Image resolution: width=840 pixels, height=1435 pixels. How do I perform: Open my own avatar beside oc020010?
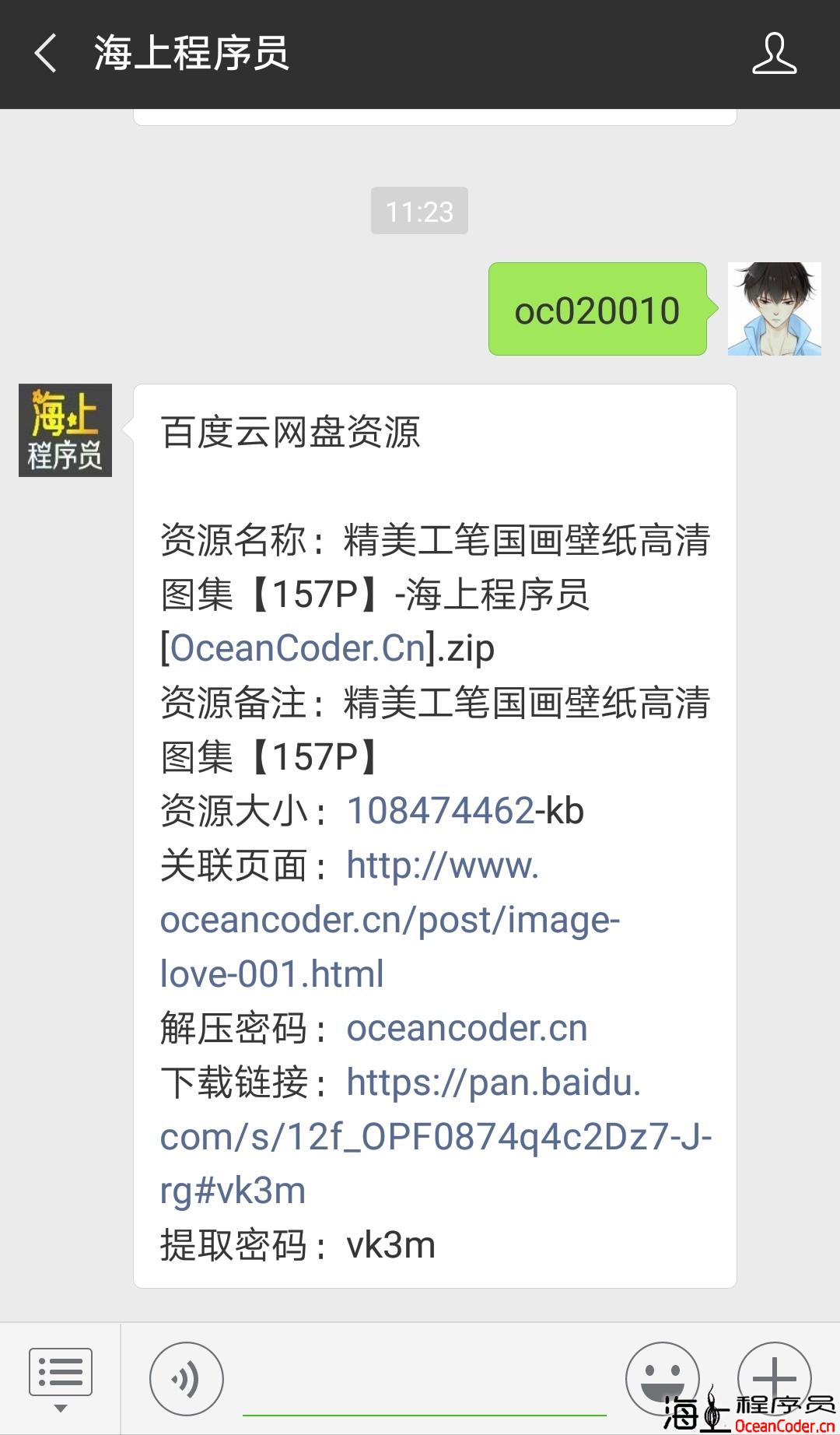click(x=774, y=309)
